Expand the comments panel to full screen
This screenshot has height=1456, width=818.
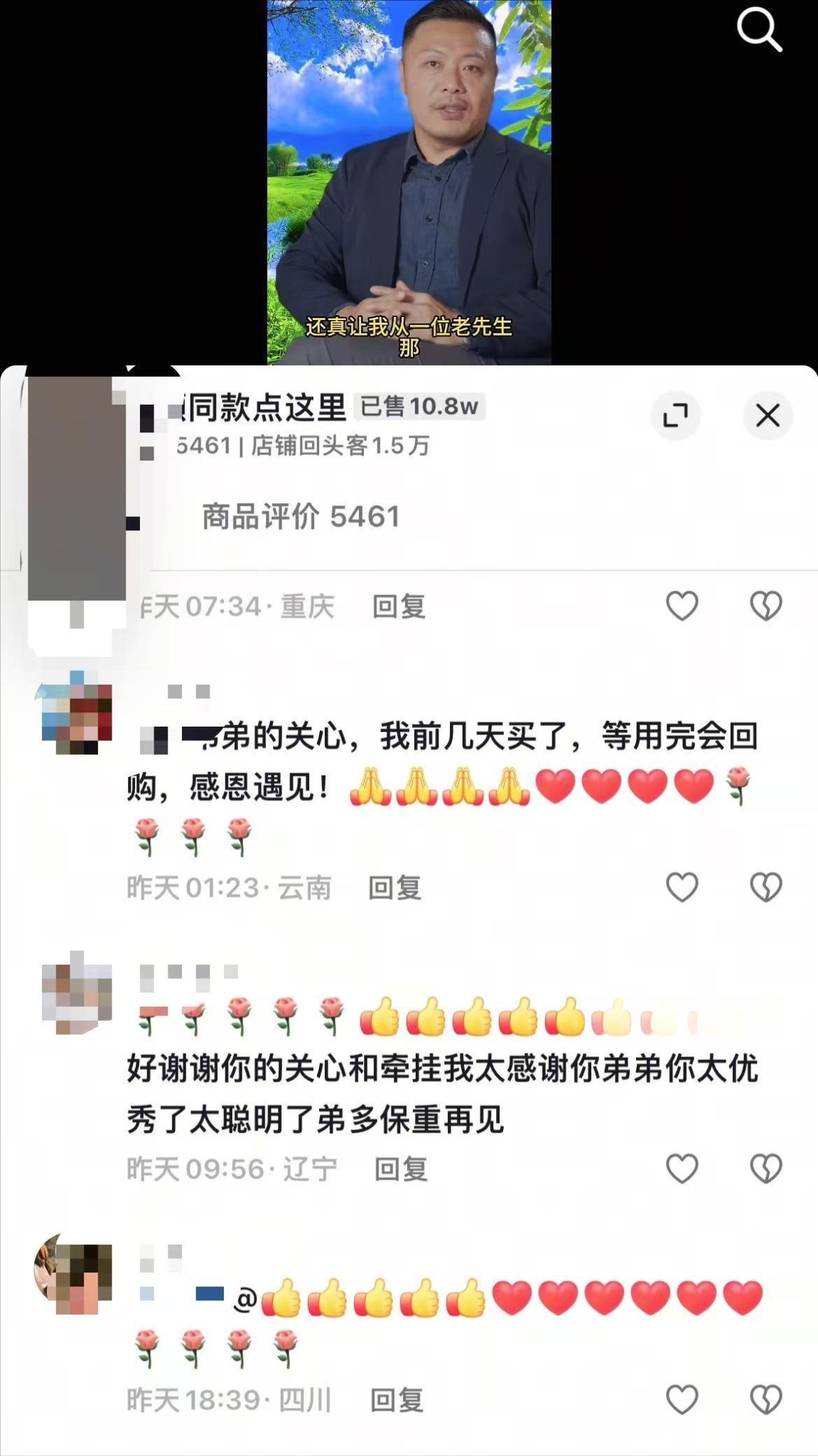point(675,415)
